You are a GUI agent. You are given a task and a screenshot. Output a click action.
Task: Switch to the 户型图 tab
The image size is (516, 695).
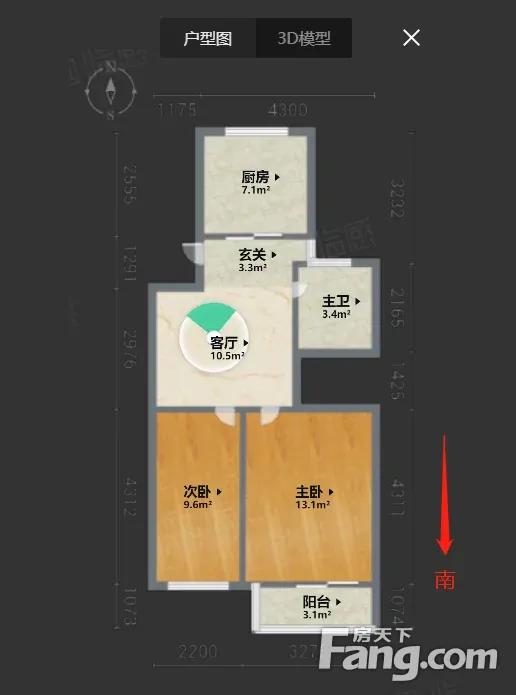click(208, 38)
